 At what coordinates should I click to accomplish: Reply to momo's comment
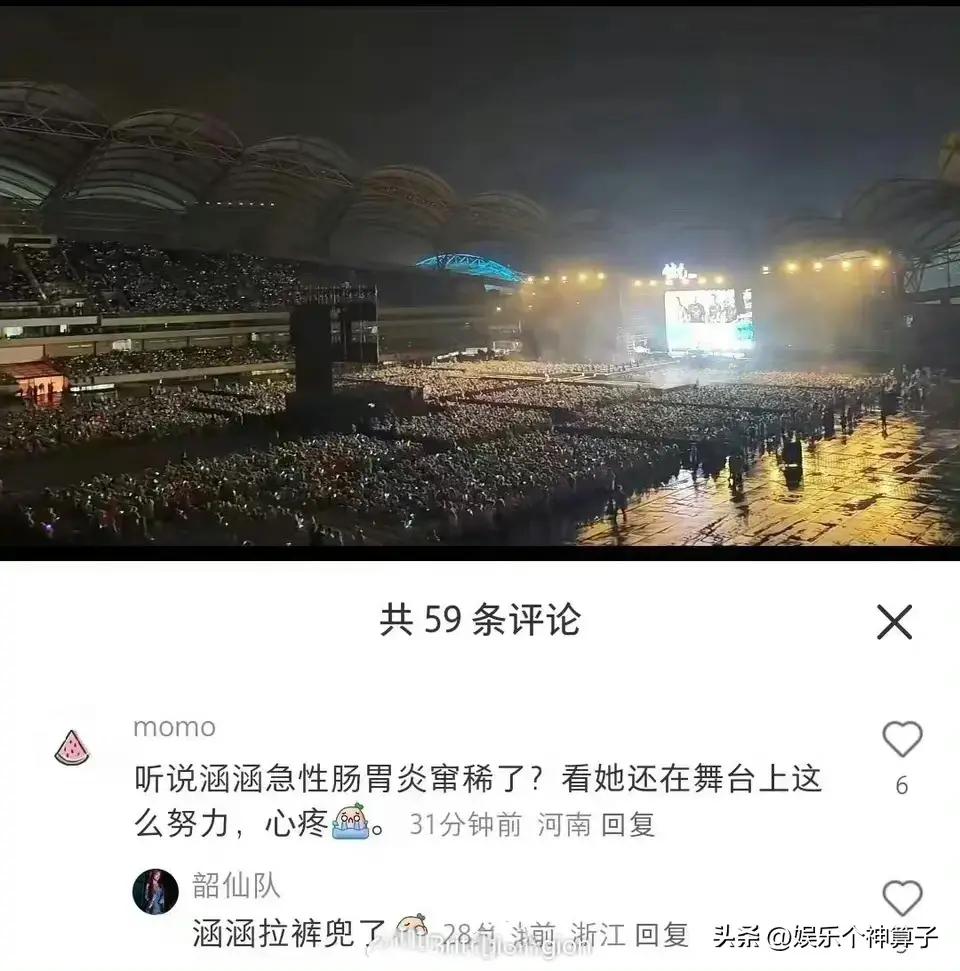point(629,824)
